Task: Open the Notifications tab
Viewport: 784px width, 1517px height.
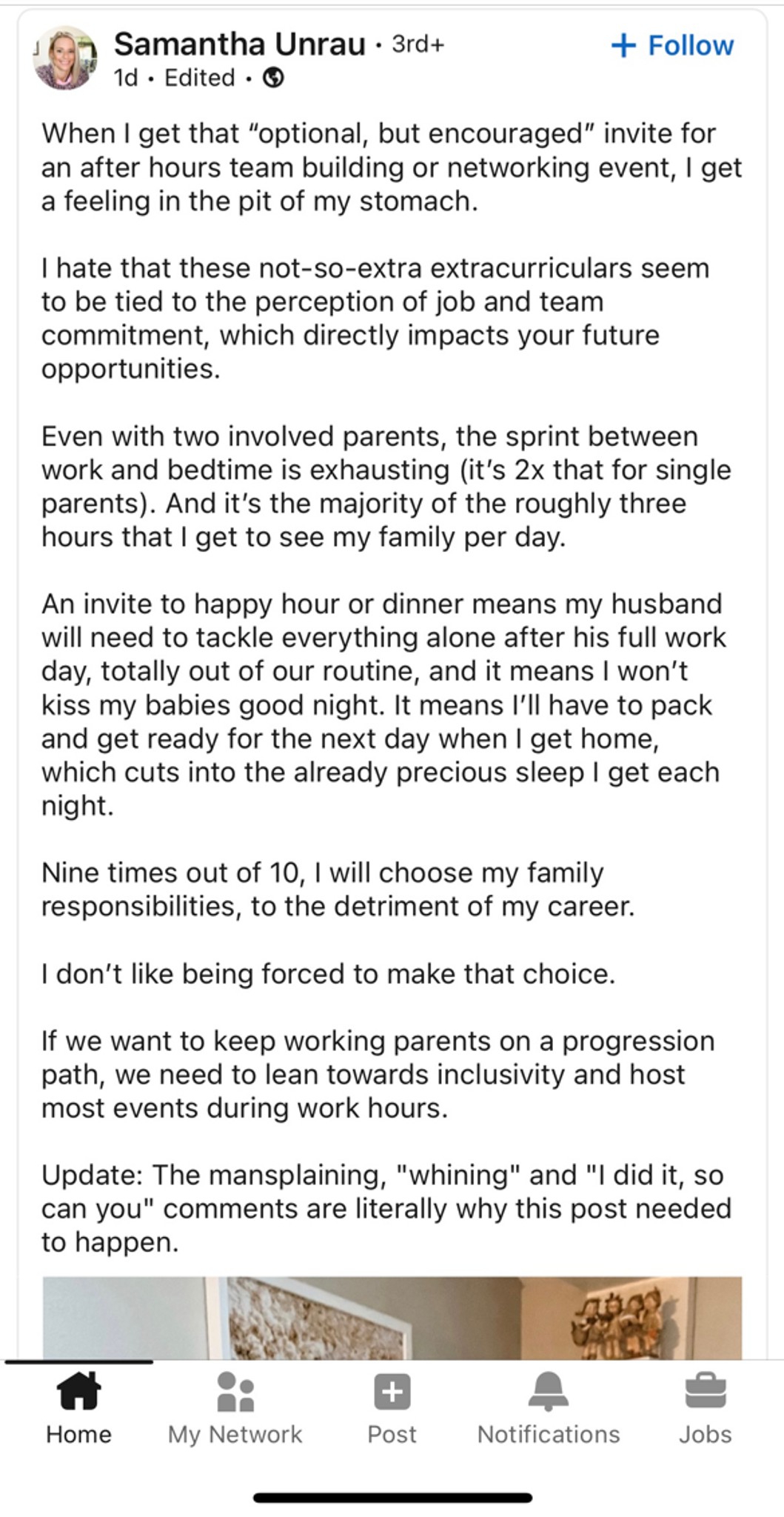Action: [x=549, y=1408]
